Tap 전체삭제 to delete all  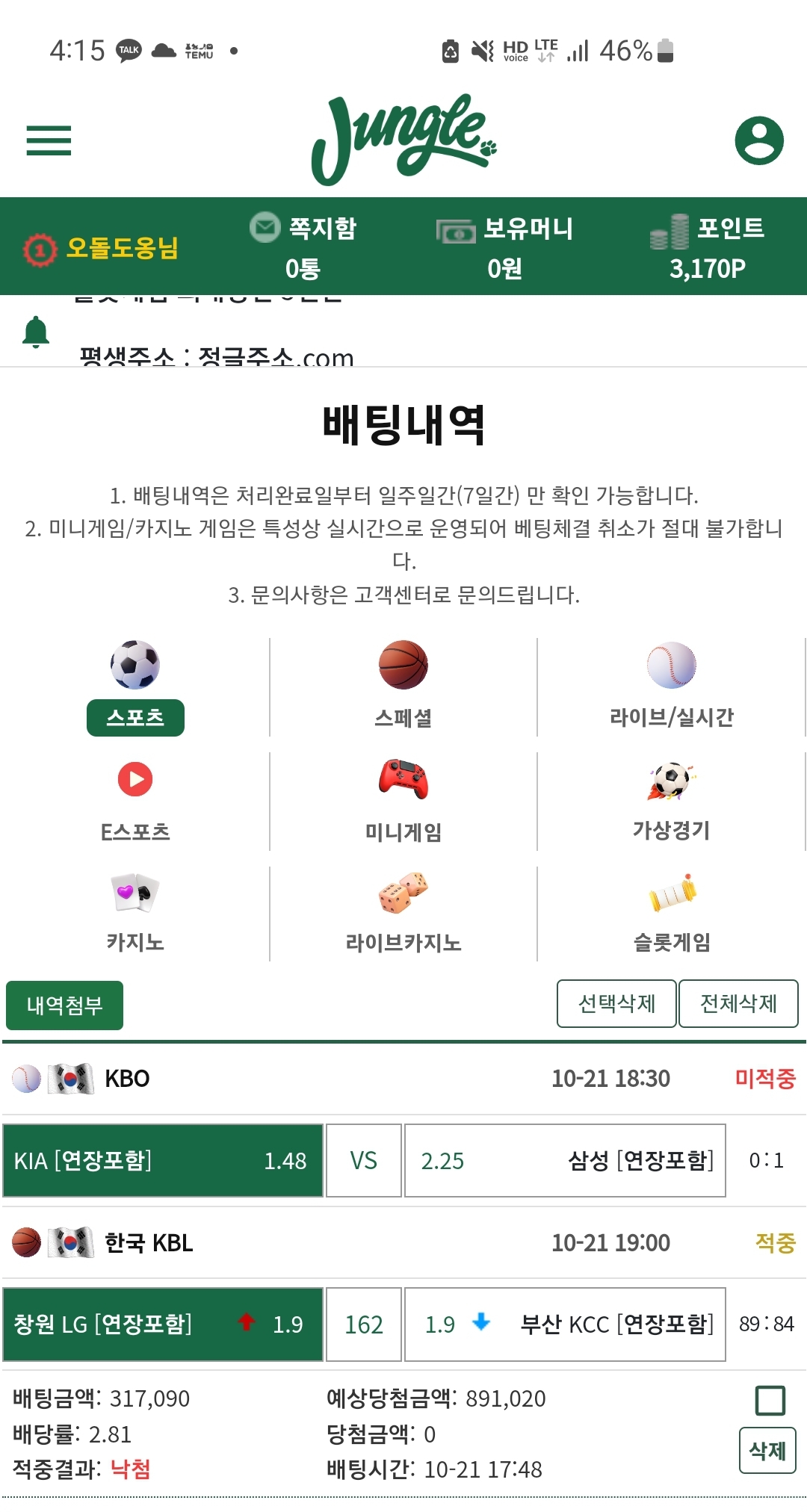click(738, 1003)
